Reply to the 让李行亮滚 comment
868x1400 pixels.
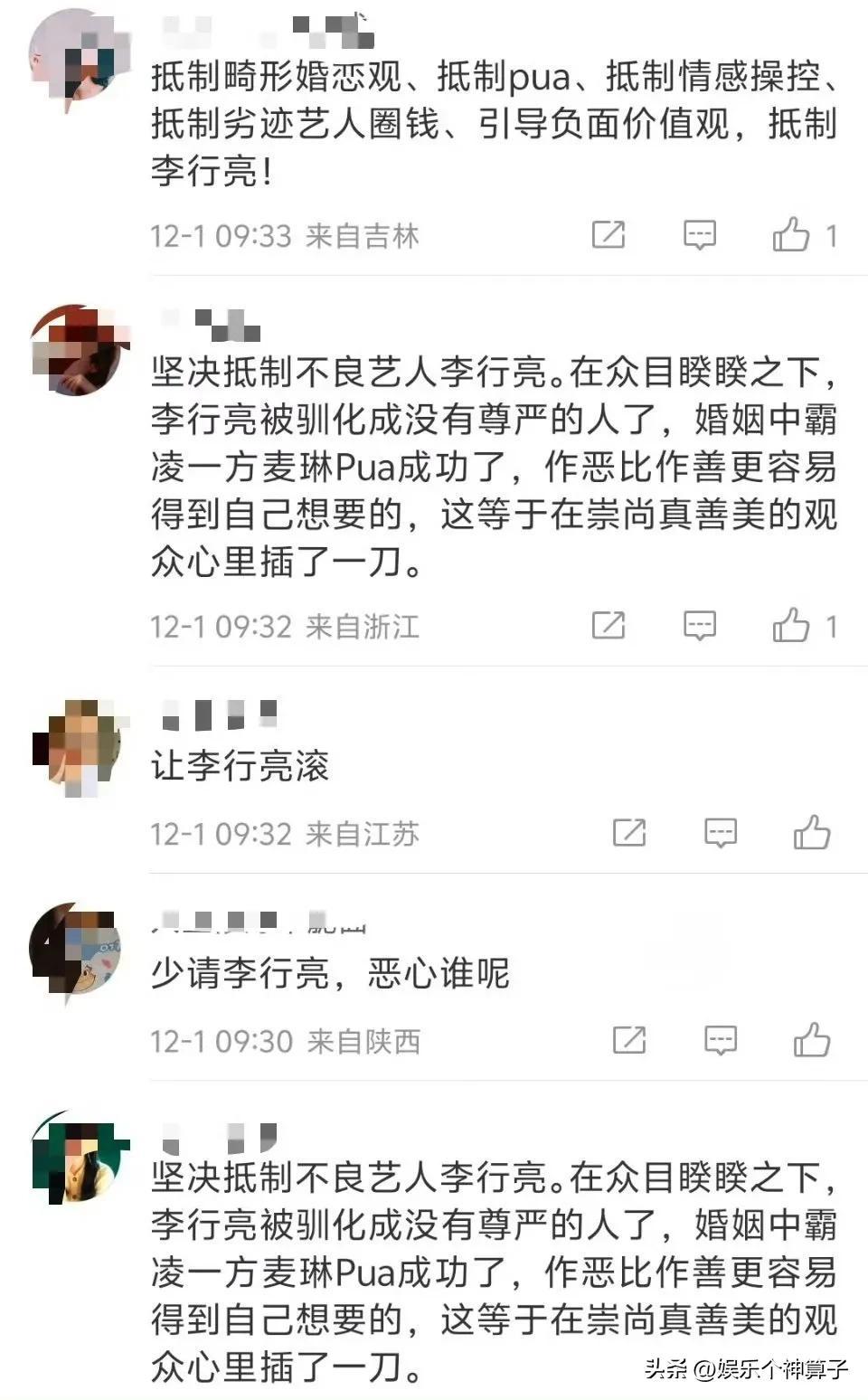coord(721,832)
